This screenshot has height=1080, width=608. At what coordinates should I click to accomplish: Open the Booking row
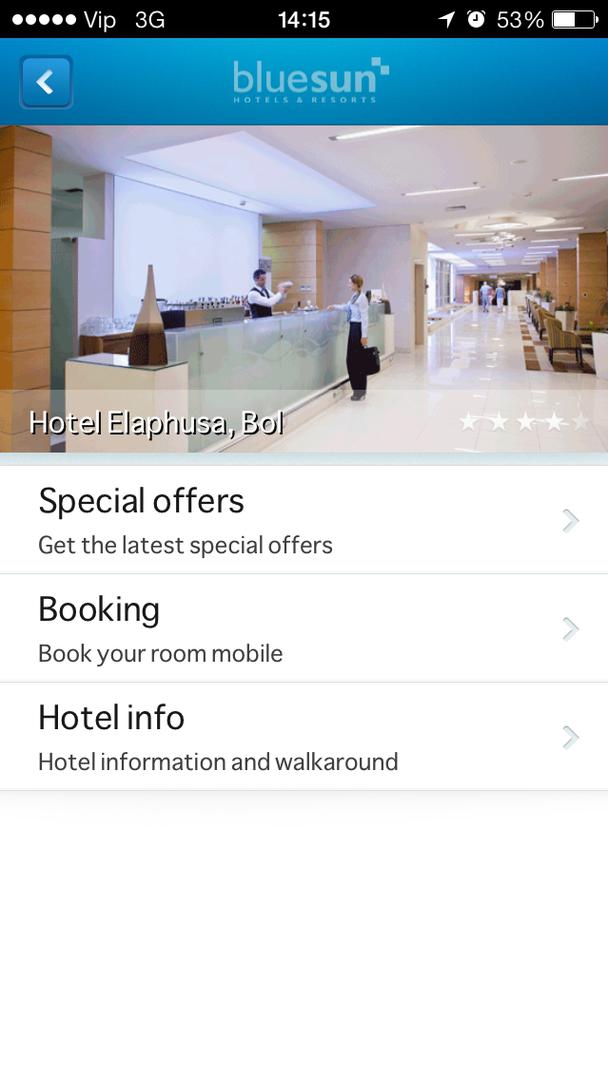pyautogui.click(x=303, y=628)
